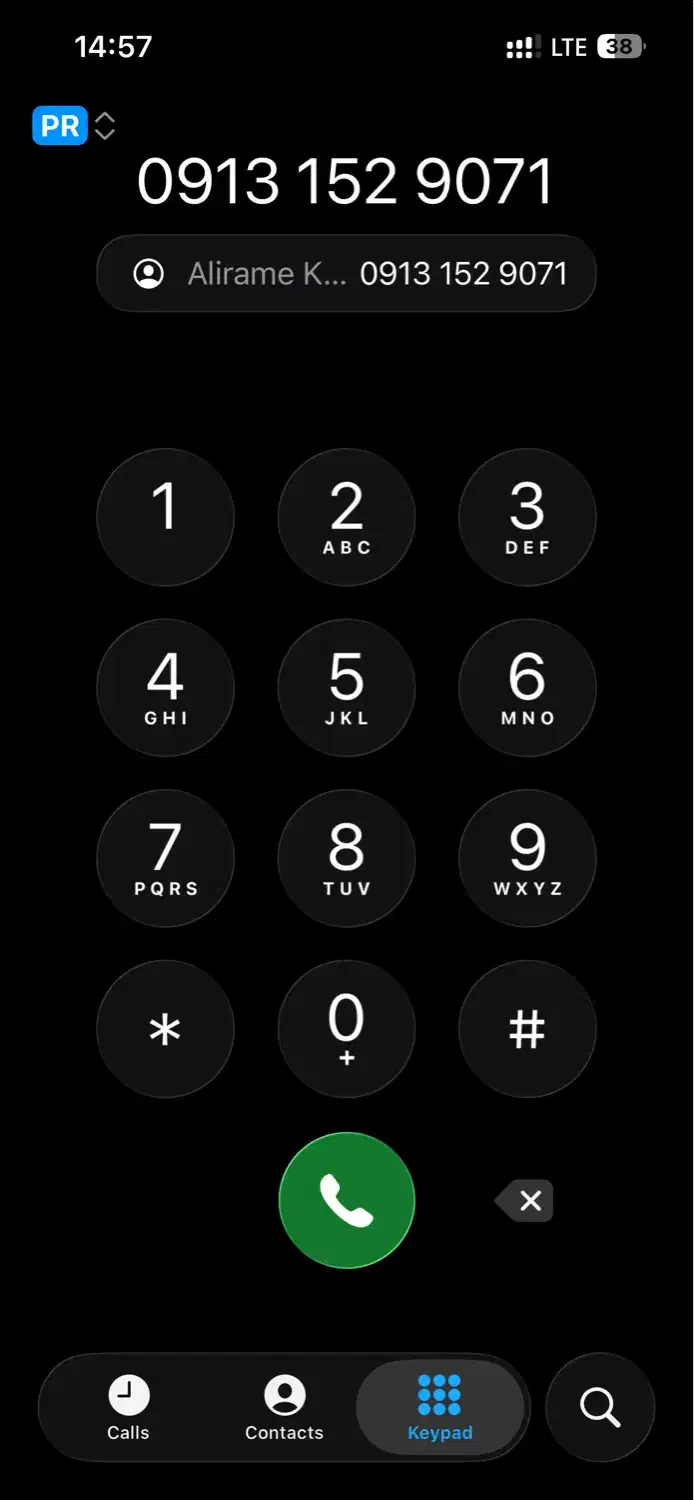Select the Keypad tab
694x1500 pixels.
pyautogui.click(x=440, y=1407)
